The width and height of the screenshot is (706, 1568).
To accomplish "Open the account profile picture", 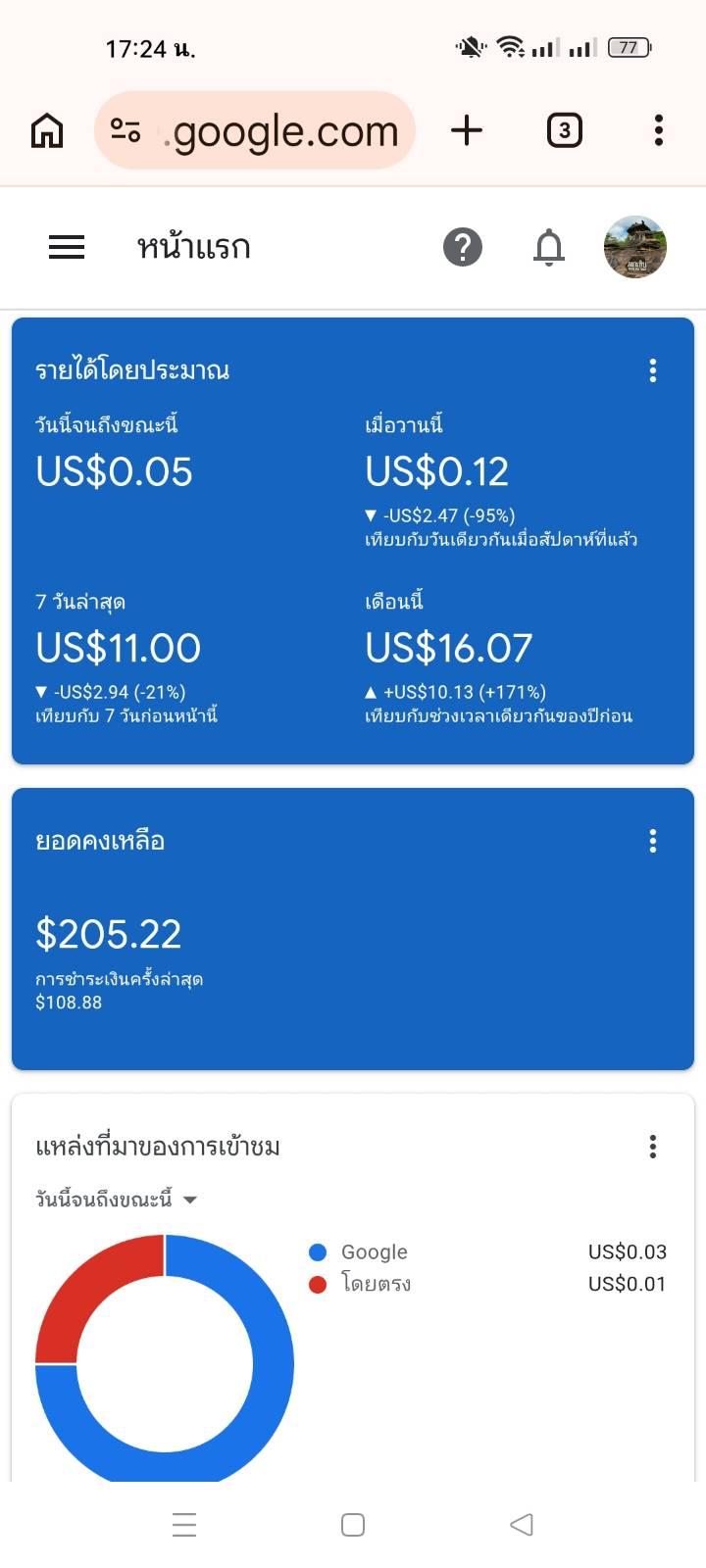I will [635, 247].
